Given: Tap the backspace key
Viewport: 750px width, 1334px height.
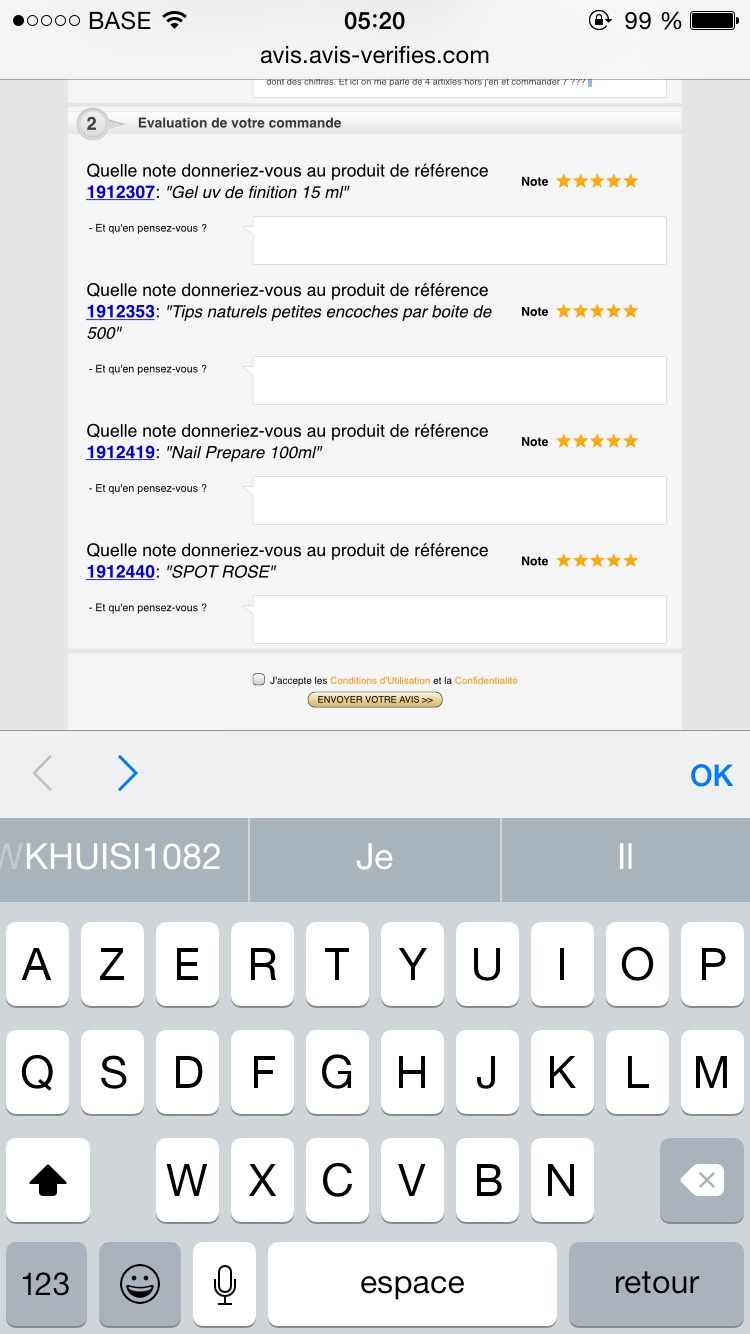Looking at the screenshot, I should tap(702, 1181).
